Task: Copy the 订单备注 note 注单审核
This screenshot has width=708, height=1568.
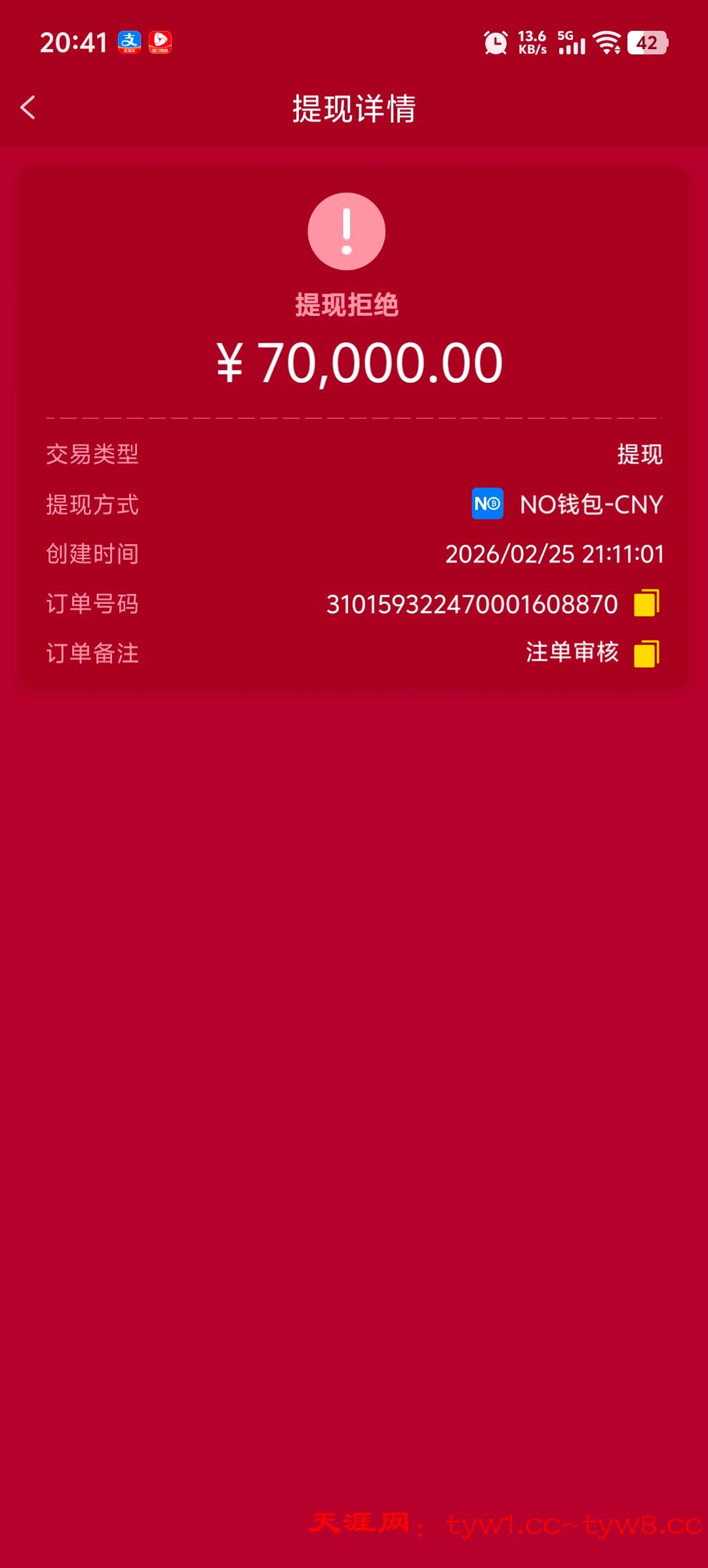Action: click(646, 654)
